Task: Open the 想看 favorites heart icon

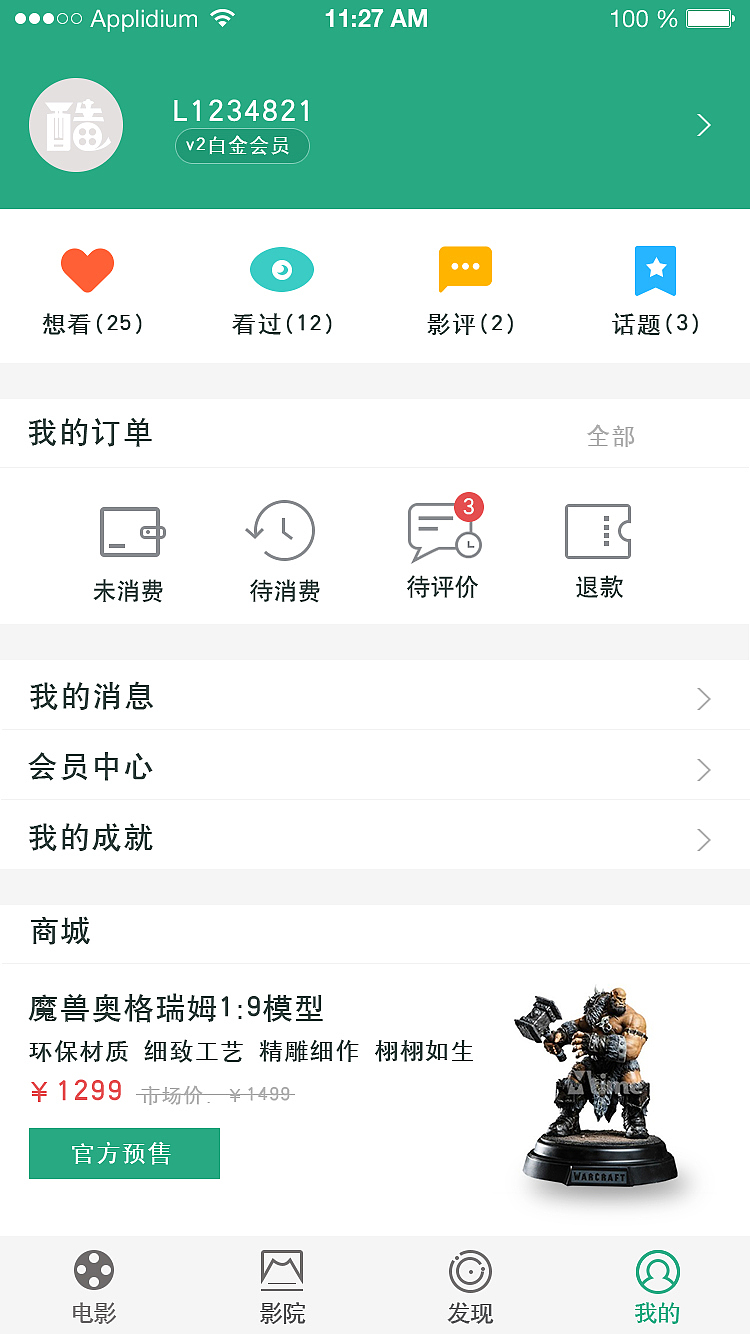Action: [x=88, y=269]
